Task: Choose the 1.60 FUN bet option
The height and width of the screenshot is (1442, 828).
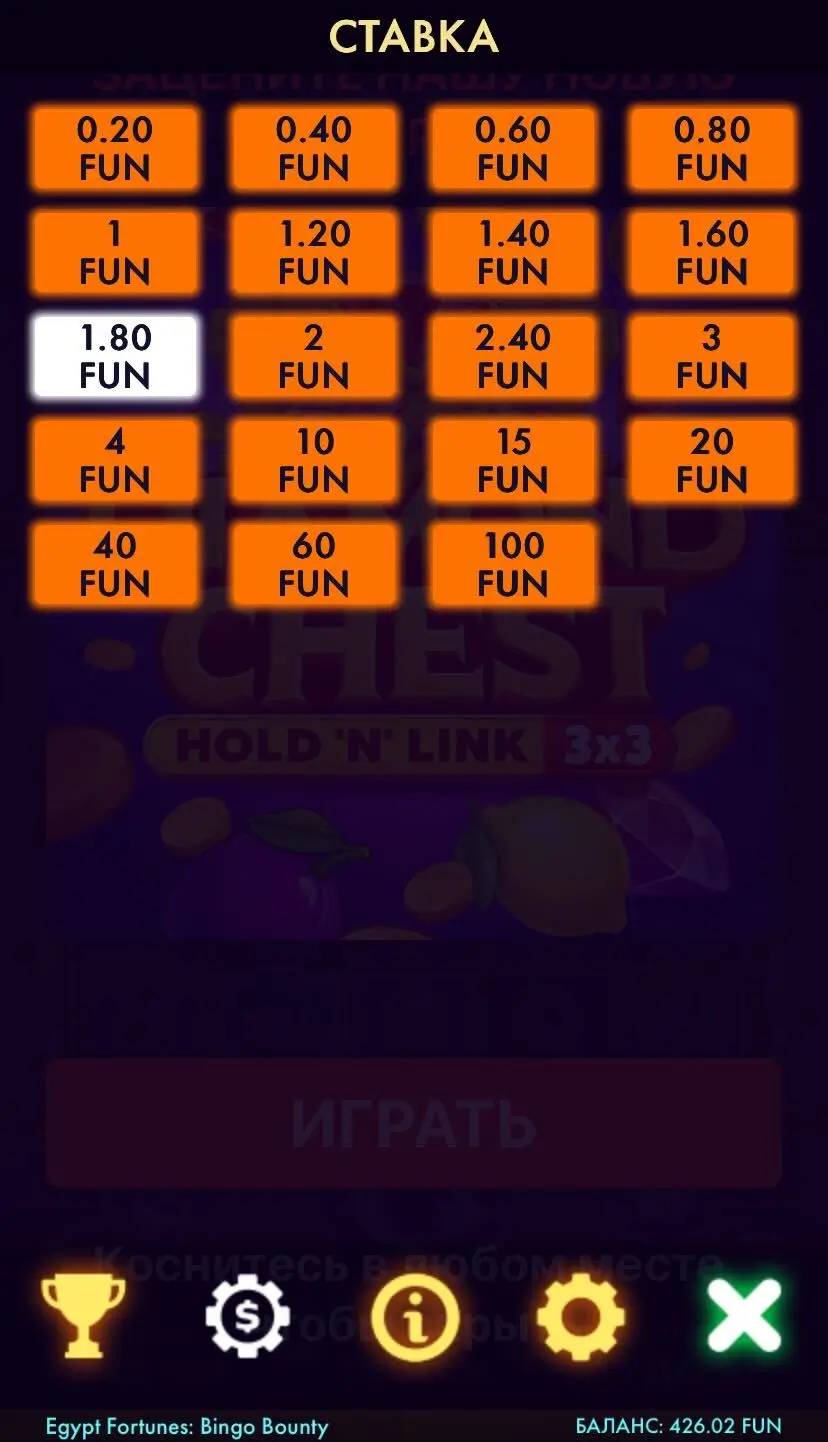Action: 711,252
